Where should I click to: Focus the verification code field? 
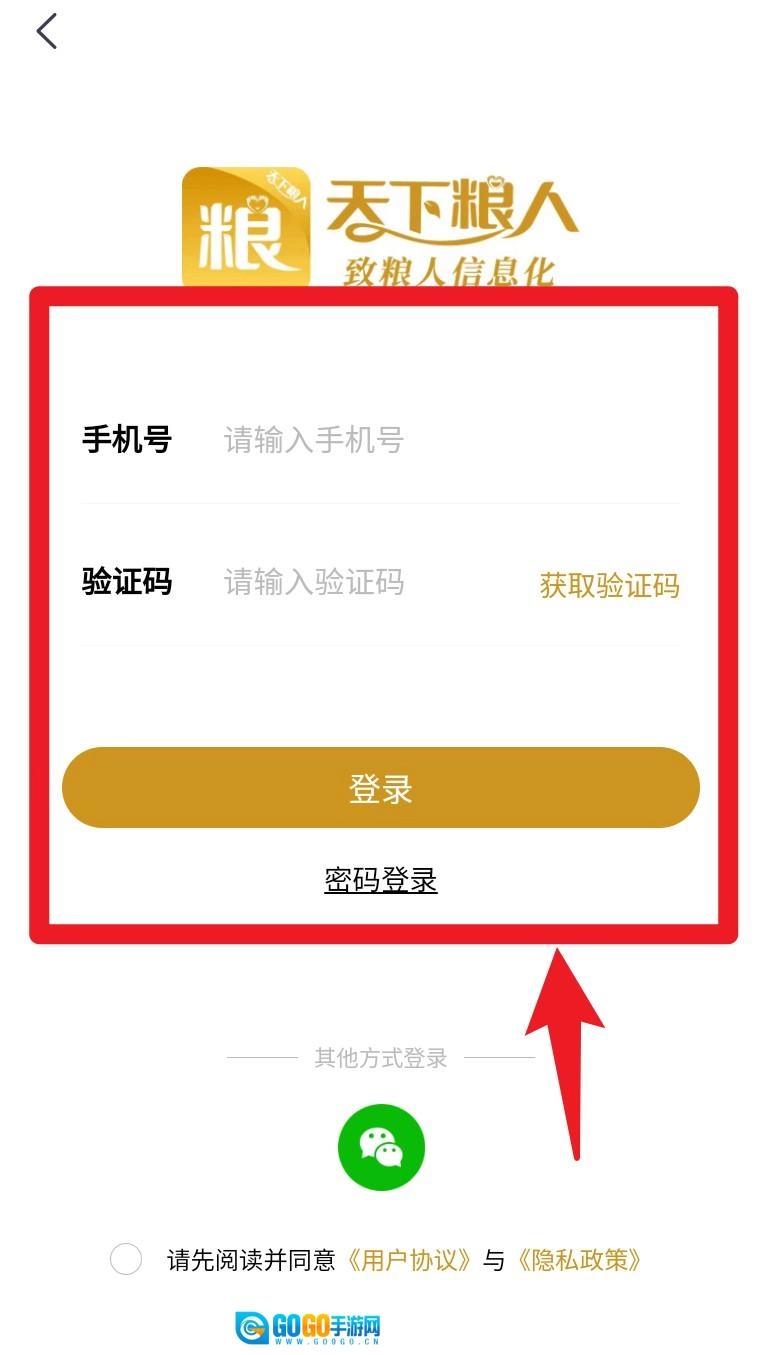click(x=360, y=582)
